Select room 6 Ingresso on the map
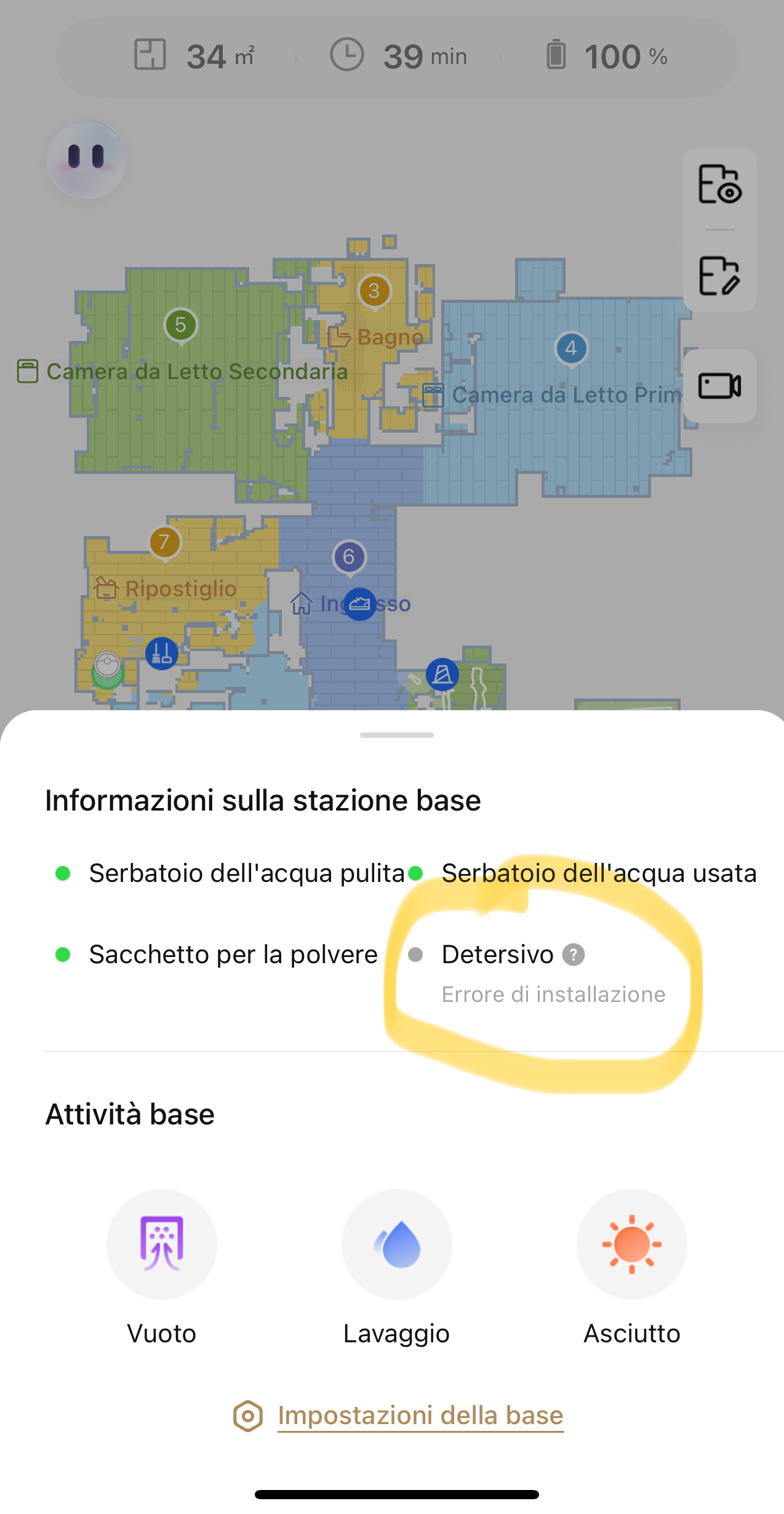Screen dimensions: 784x1514 [349, 557]
